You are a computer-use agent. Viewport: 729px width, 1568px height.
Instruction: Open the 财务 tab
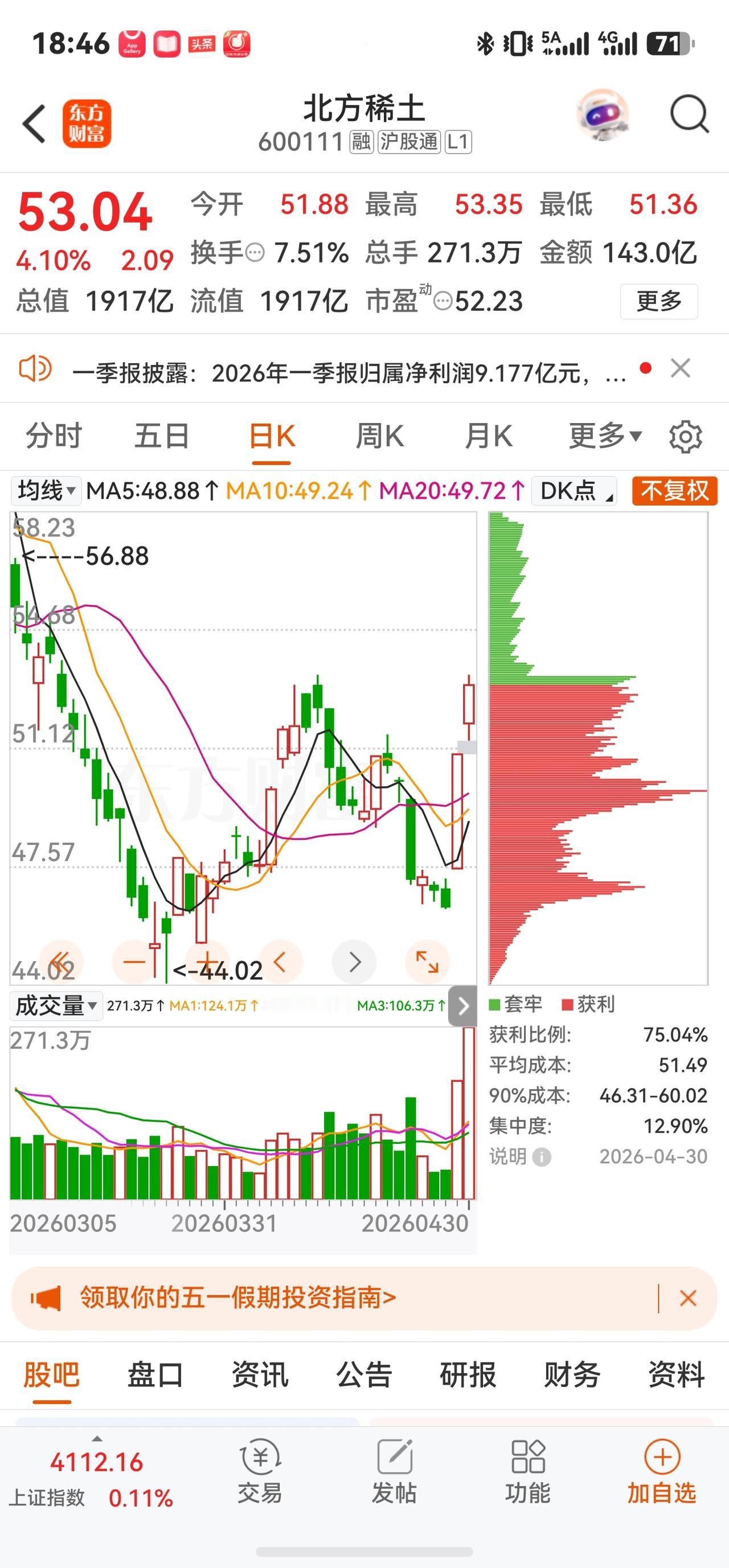tap(572, 1375)
